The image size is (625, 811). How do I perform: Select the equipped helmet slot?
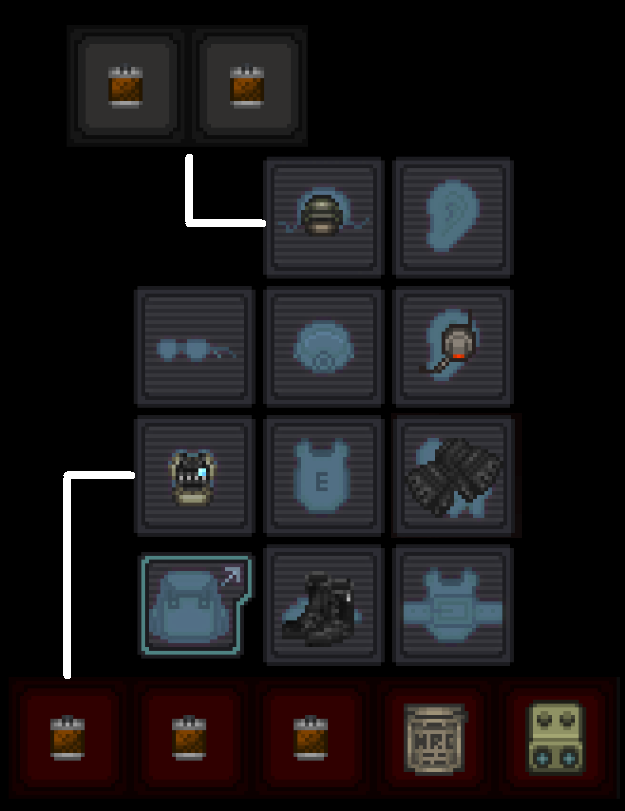click(323, 216)
